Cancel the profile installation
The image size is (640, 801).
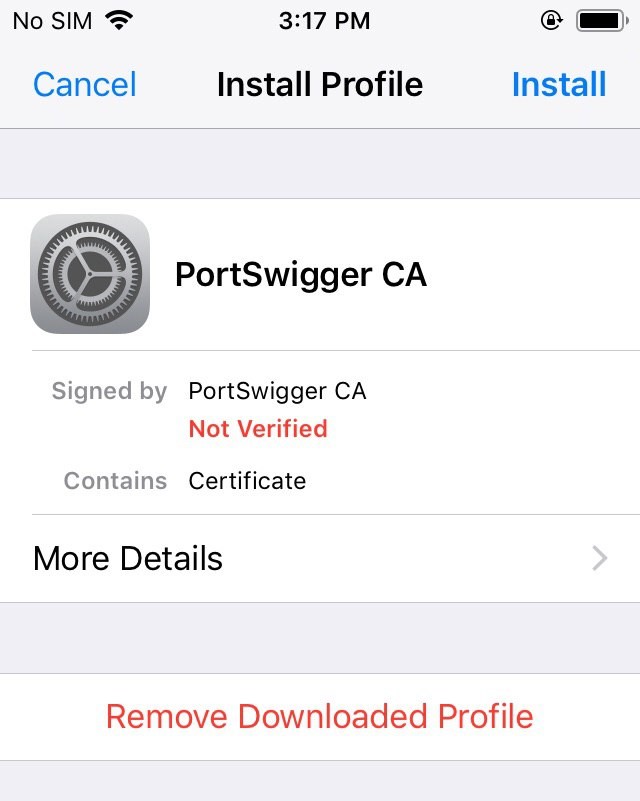pyautogui.click(x=84, y=84)
